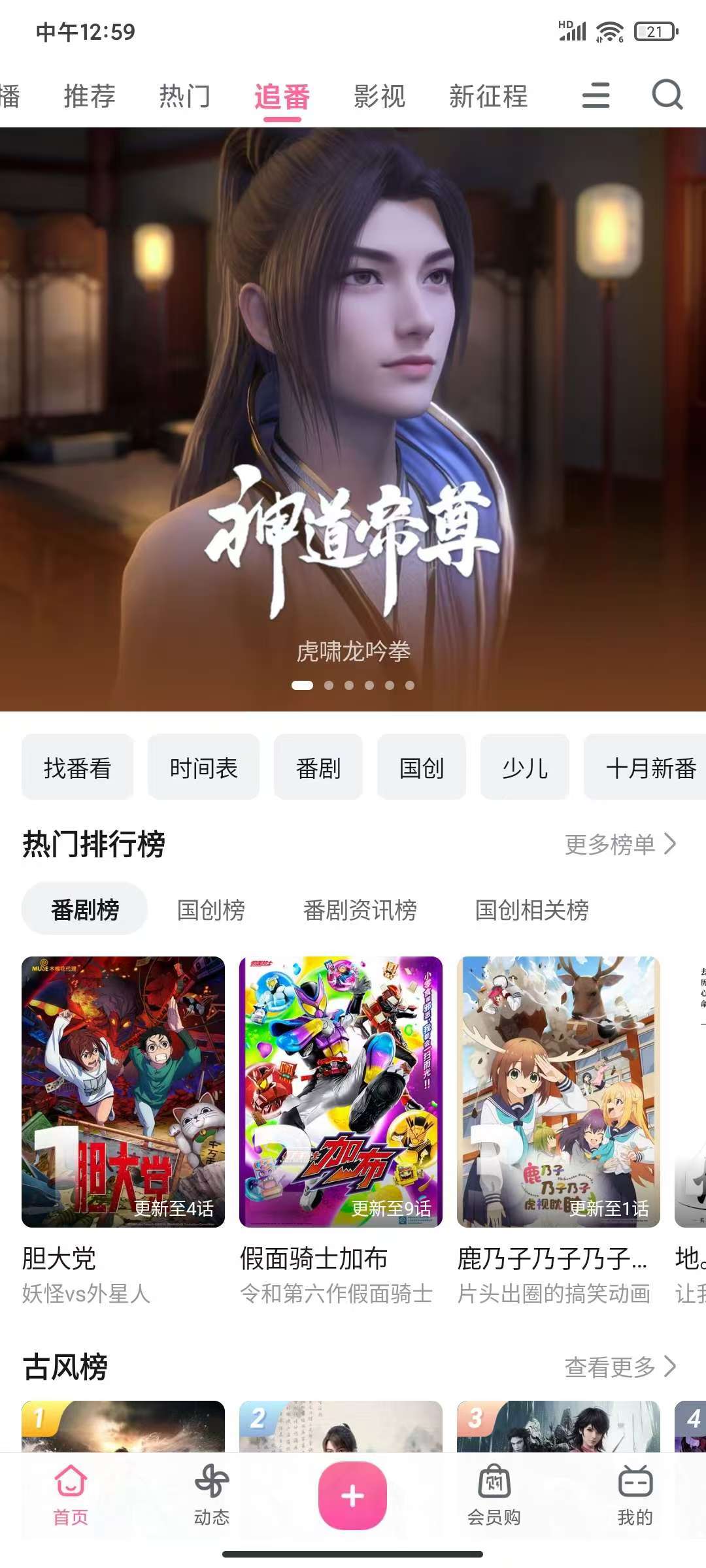Image resolution: width=706 pixels, height=1568 pixels.
Task: Open the 神道帝尊 banner
Action: point(353,418)
